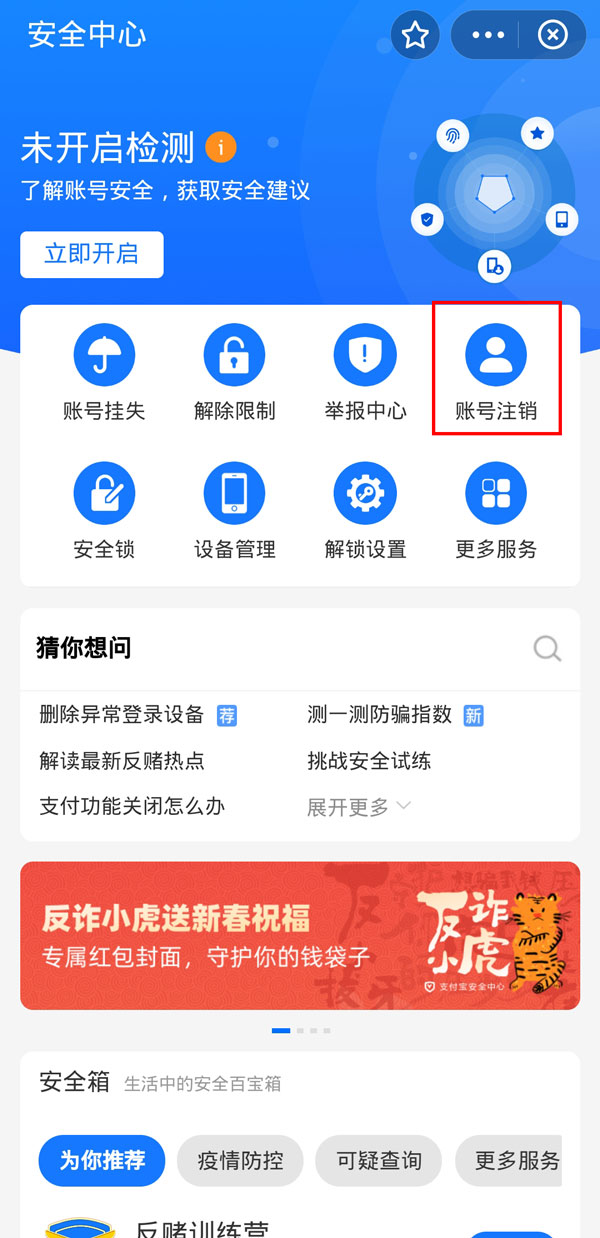
Task: Switch to the 可疑查询 chip
Action: (379, 1161)
